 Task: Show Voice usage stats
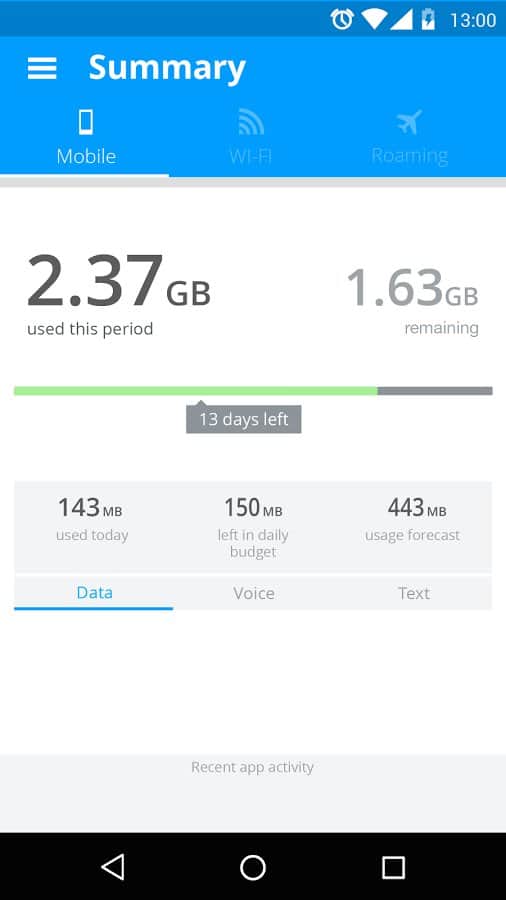[x=254, y=593]
